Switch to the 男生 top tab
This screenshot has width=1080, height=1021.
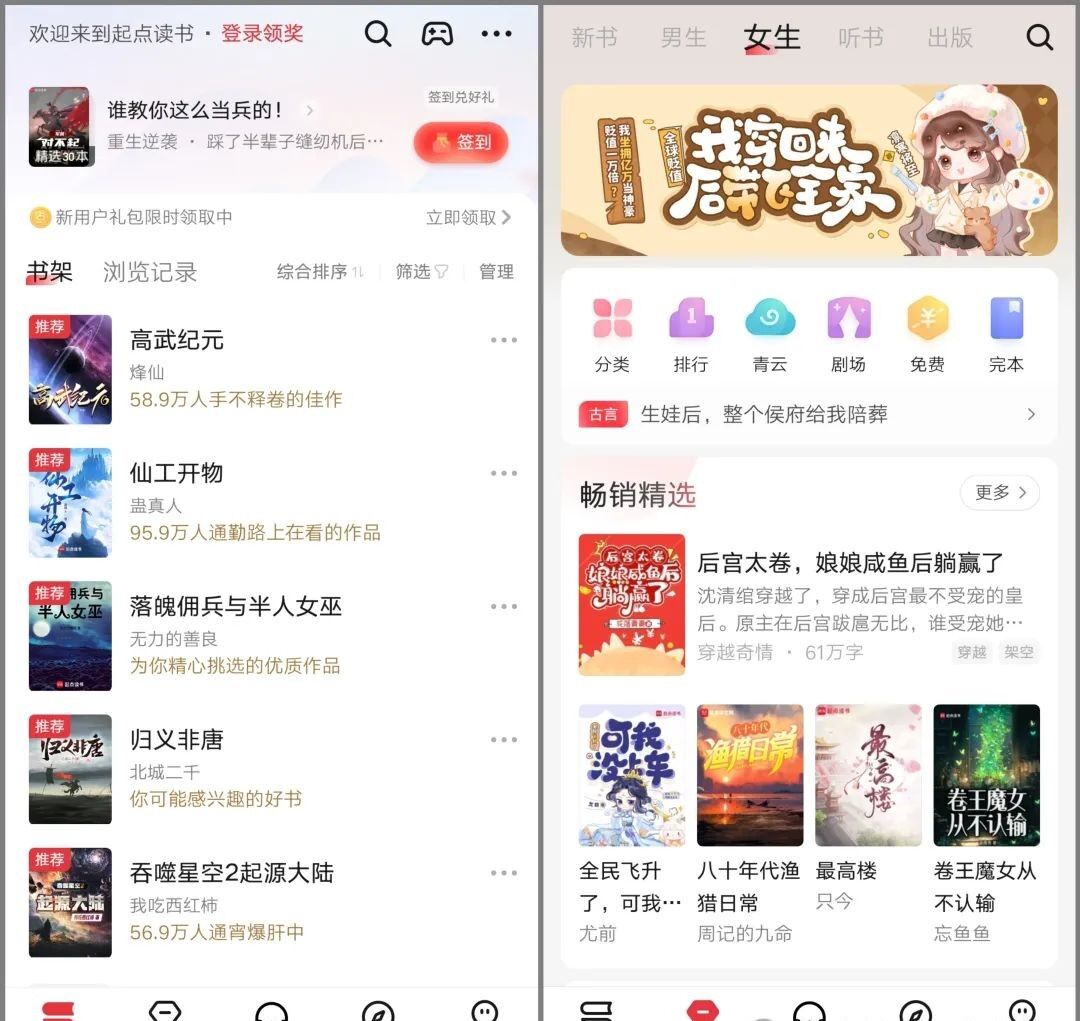click(x=684, y=38)
